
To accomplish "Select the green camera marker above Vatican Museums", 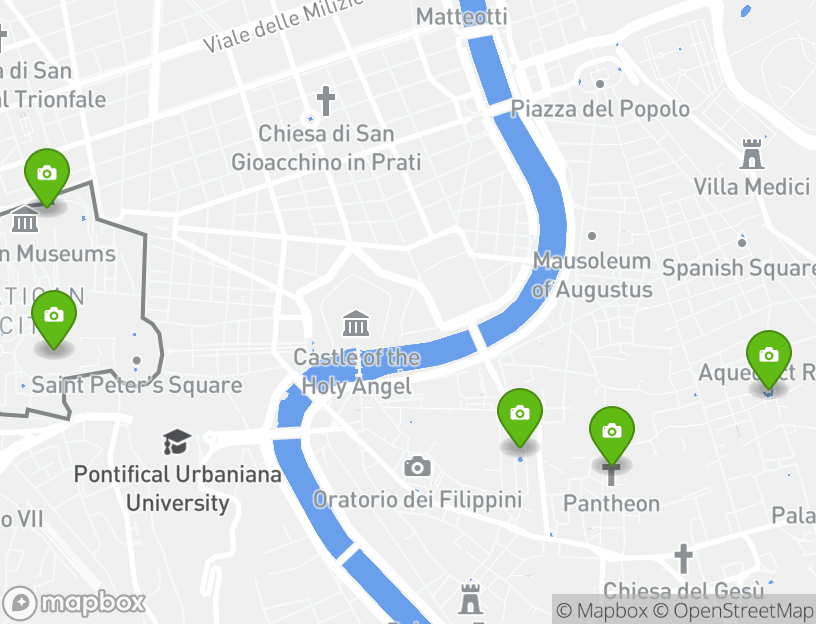I will tap(46, 174).
